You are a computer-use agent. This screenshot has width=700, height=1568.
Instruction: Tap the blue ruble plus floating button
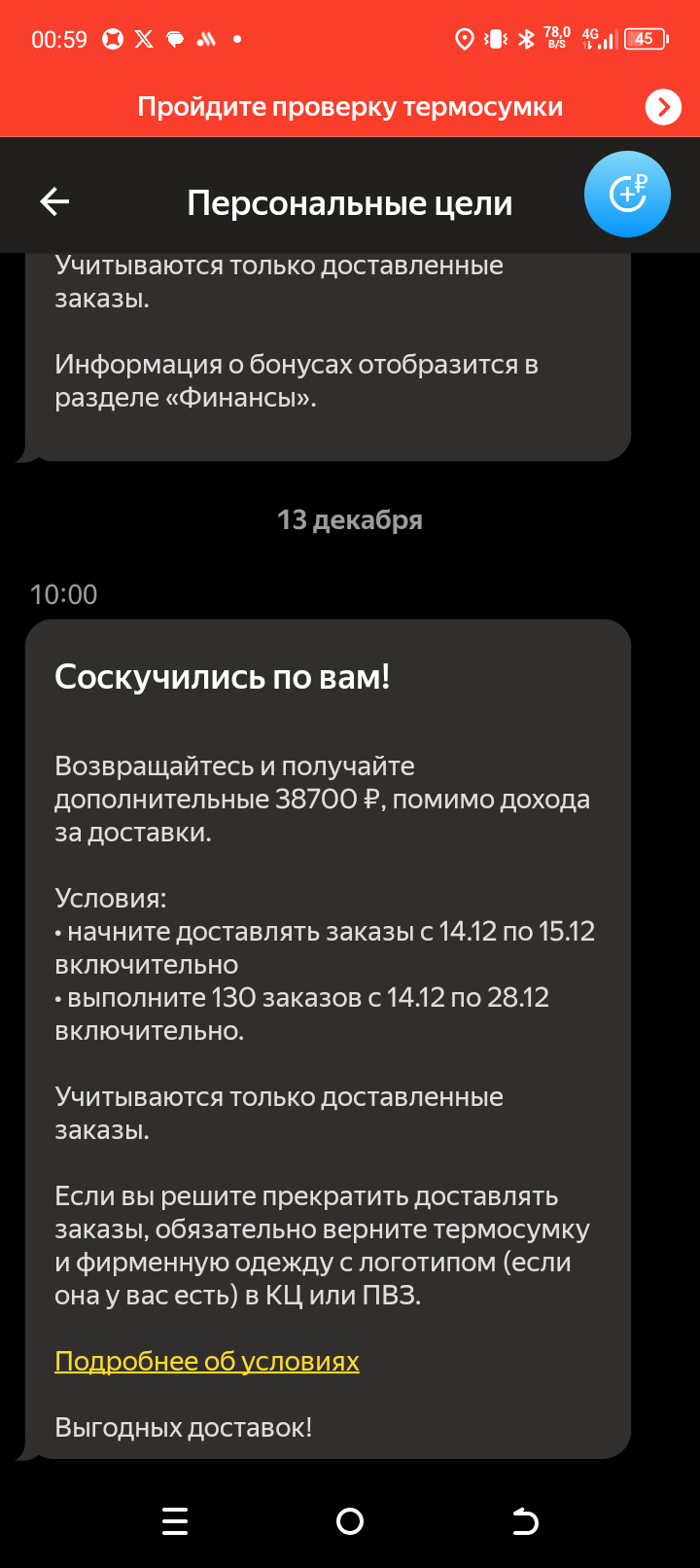pyautogui.click(x=627, y=195)
